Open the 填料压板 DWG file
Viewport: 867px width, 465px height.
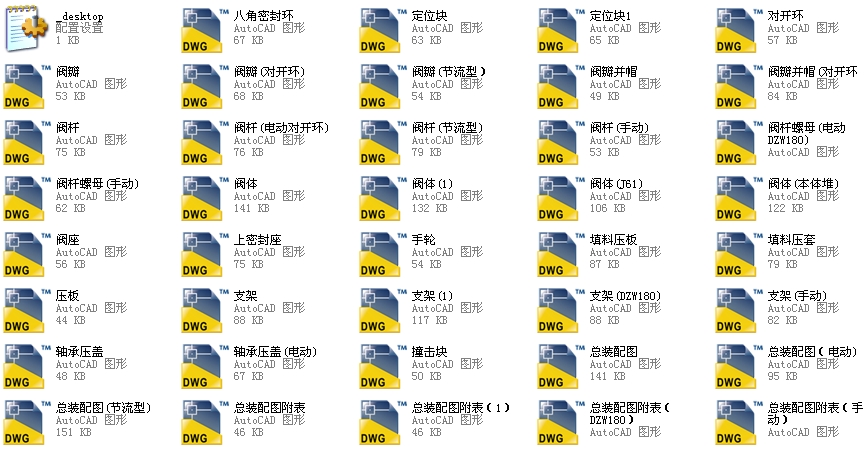(559, 254)
